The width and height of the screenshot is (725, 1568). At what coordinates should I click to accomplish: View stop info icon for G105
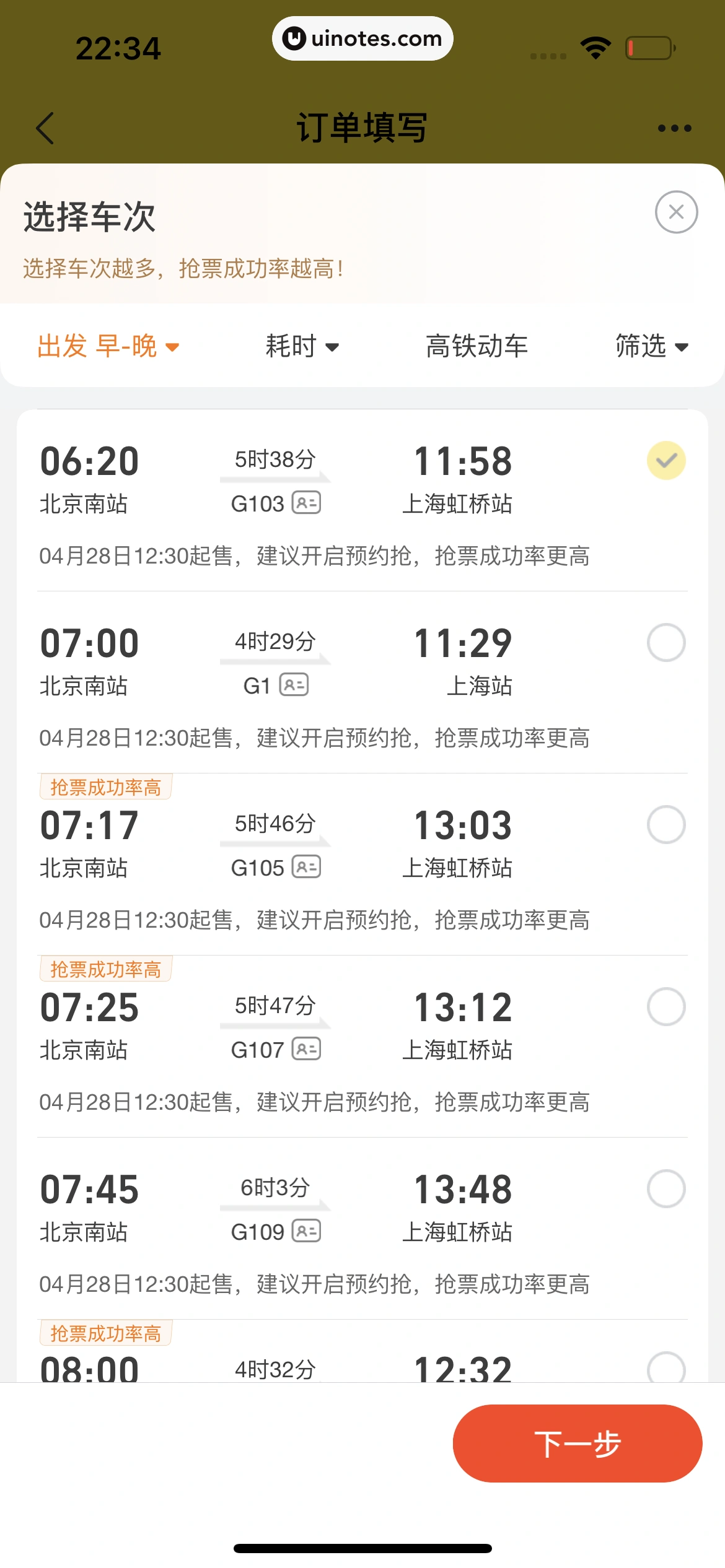[307, 867]
